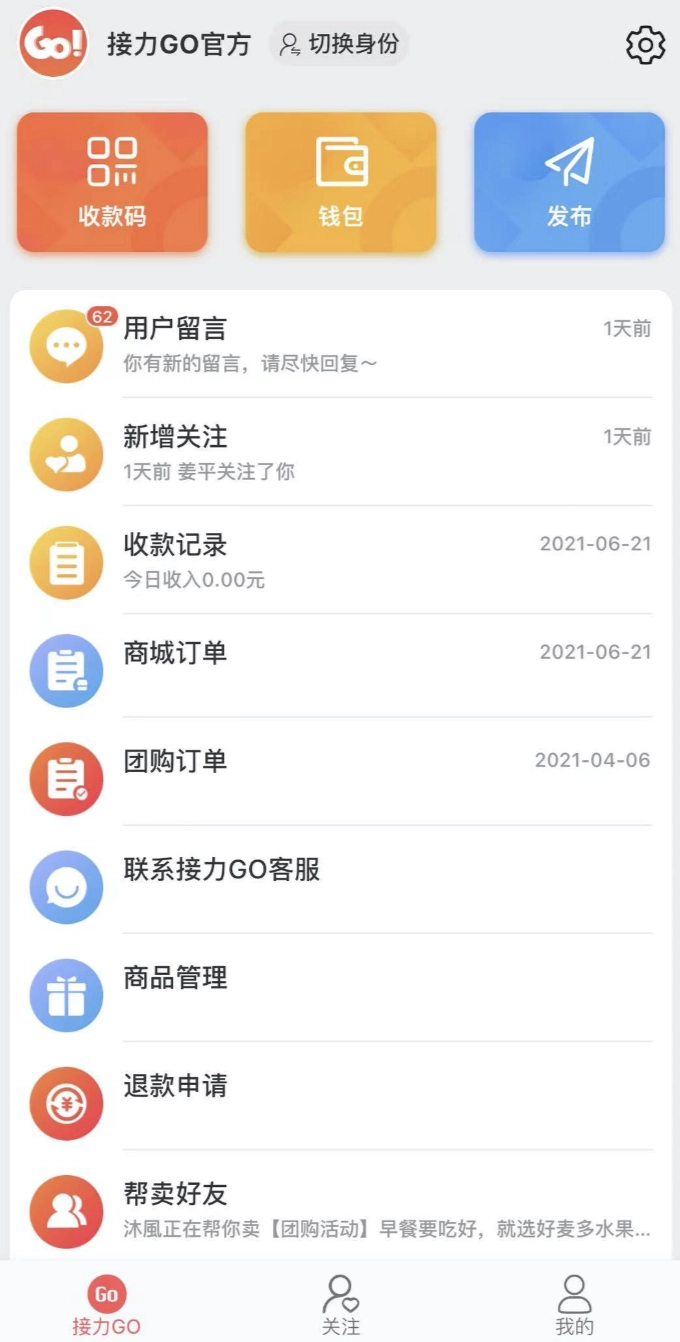This screenshot has width=680, height=1342.
Task: Switch to the 关注 tab
Action: tap(340, 1304)
